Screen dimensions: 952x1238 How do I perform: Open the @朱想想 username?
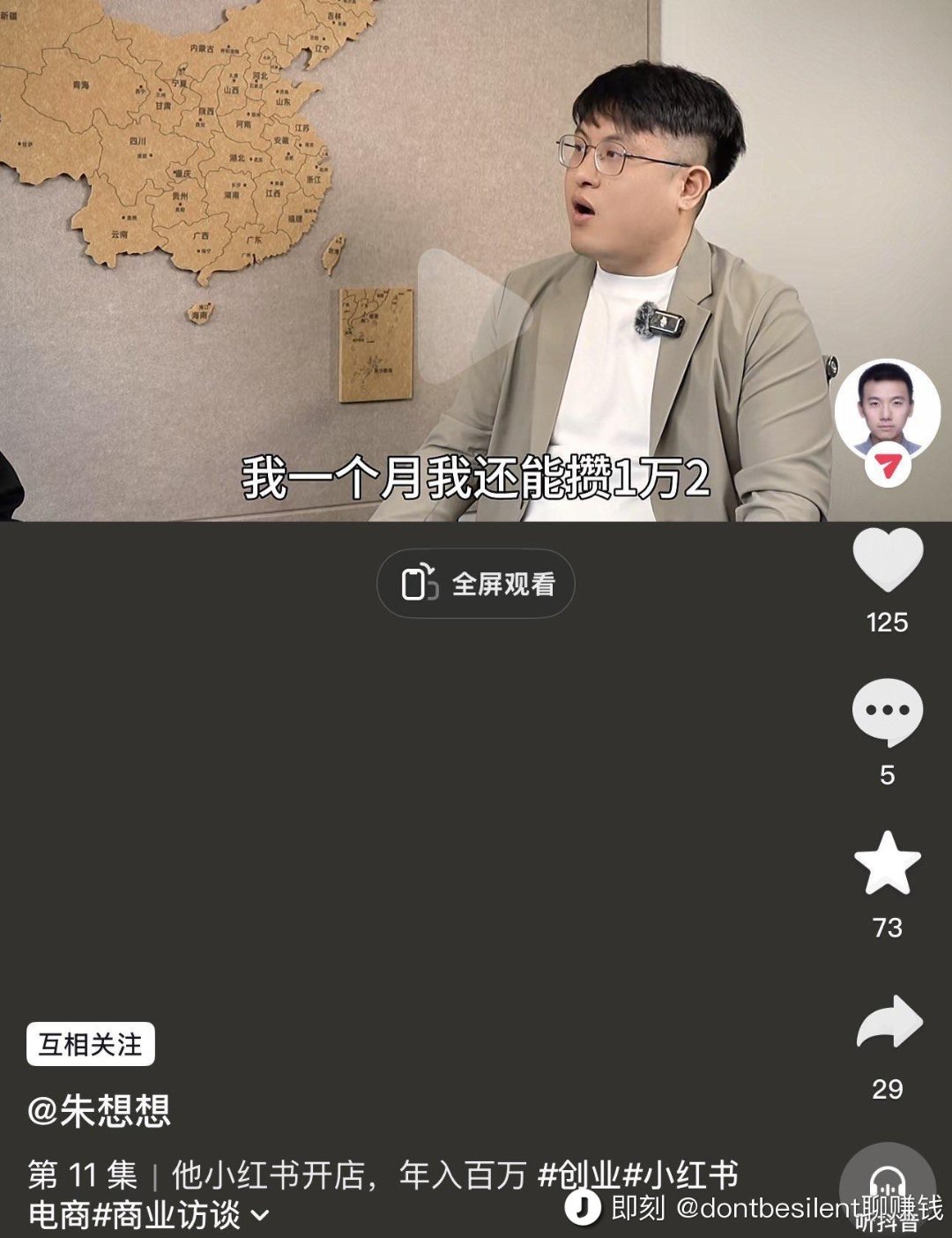pos(99,1110)
